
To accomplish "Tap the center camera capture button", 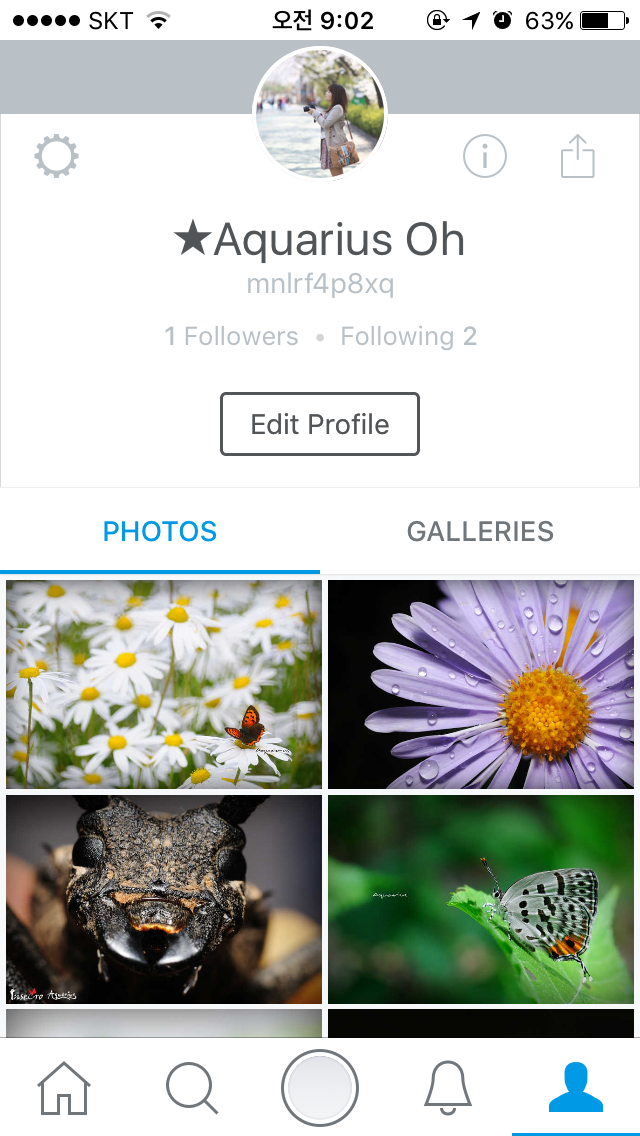I will point(320,1088).
